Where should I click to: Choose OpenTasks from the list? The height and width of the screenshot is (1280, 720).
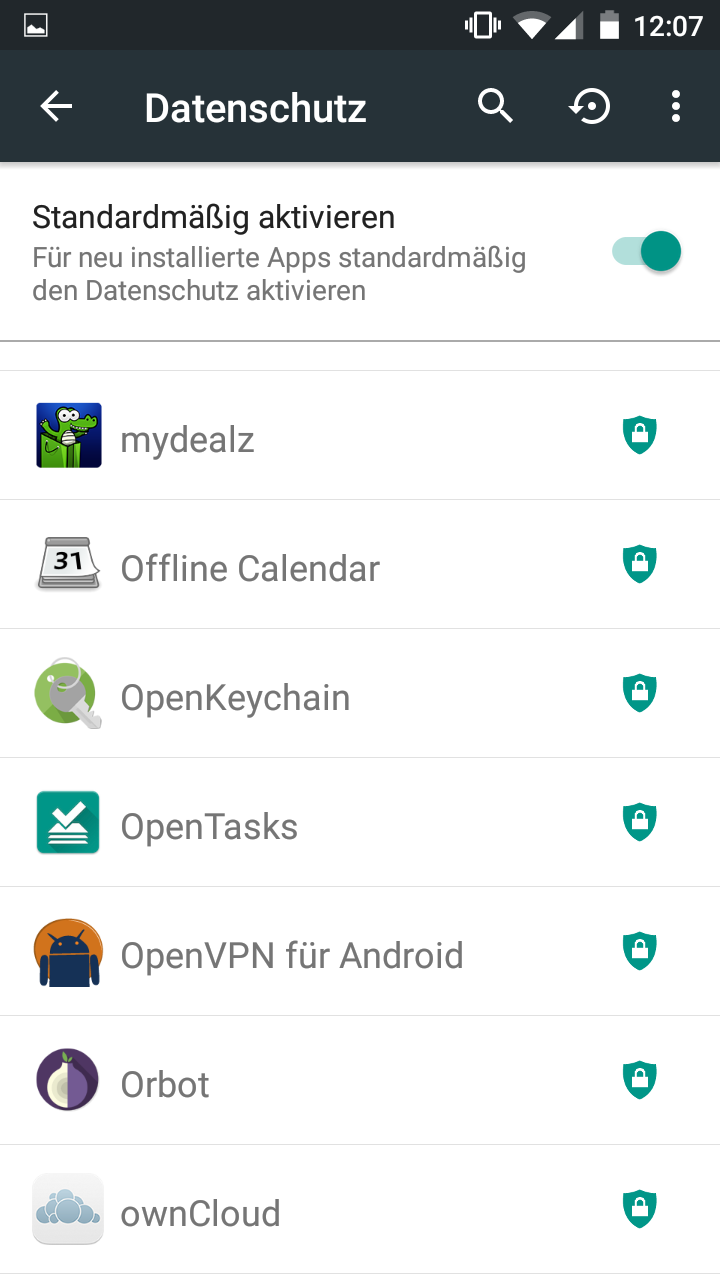360,823
